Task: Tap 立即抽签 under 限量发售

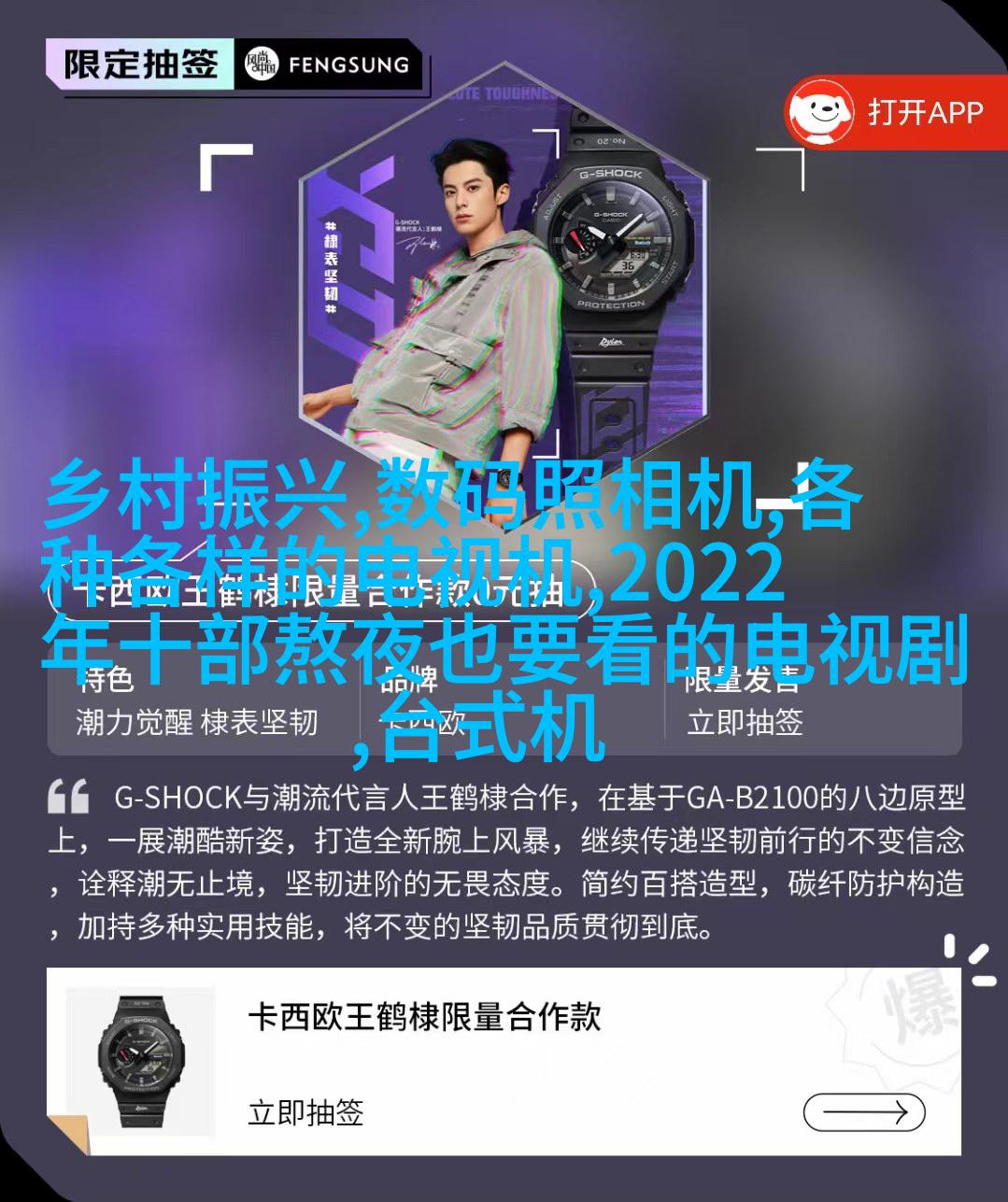Action: (x=745, y=722)
